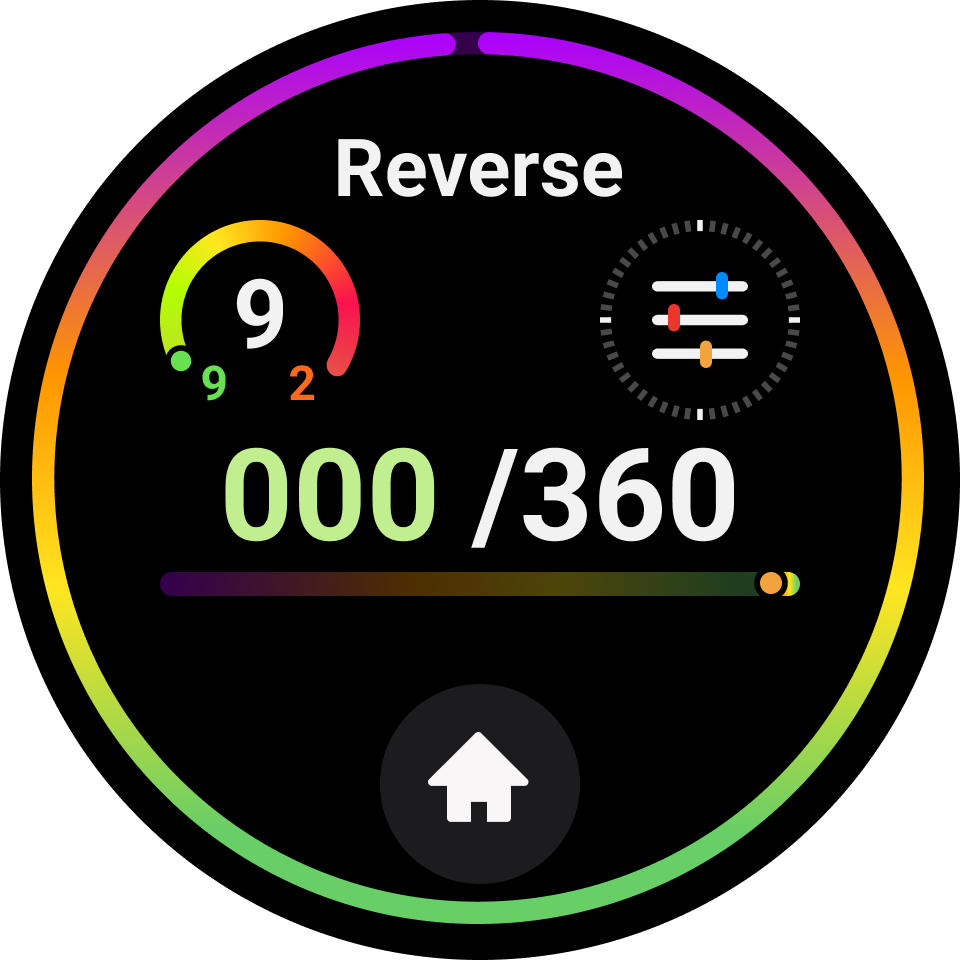Open the sliders settings icon
This screenshot has width=960, height=960.
(x=700, y=320)
